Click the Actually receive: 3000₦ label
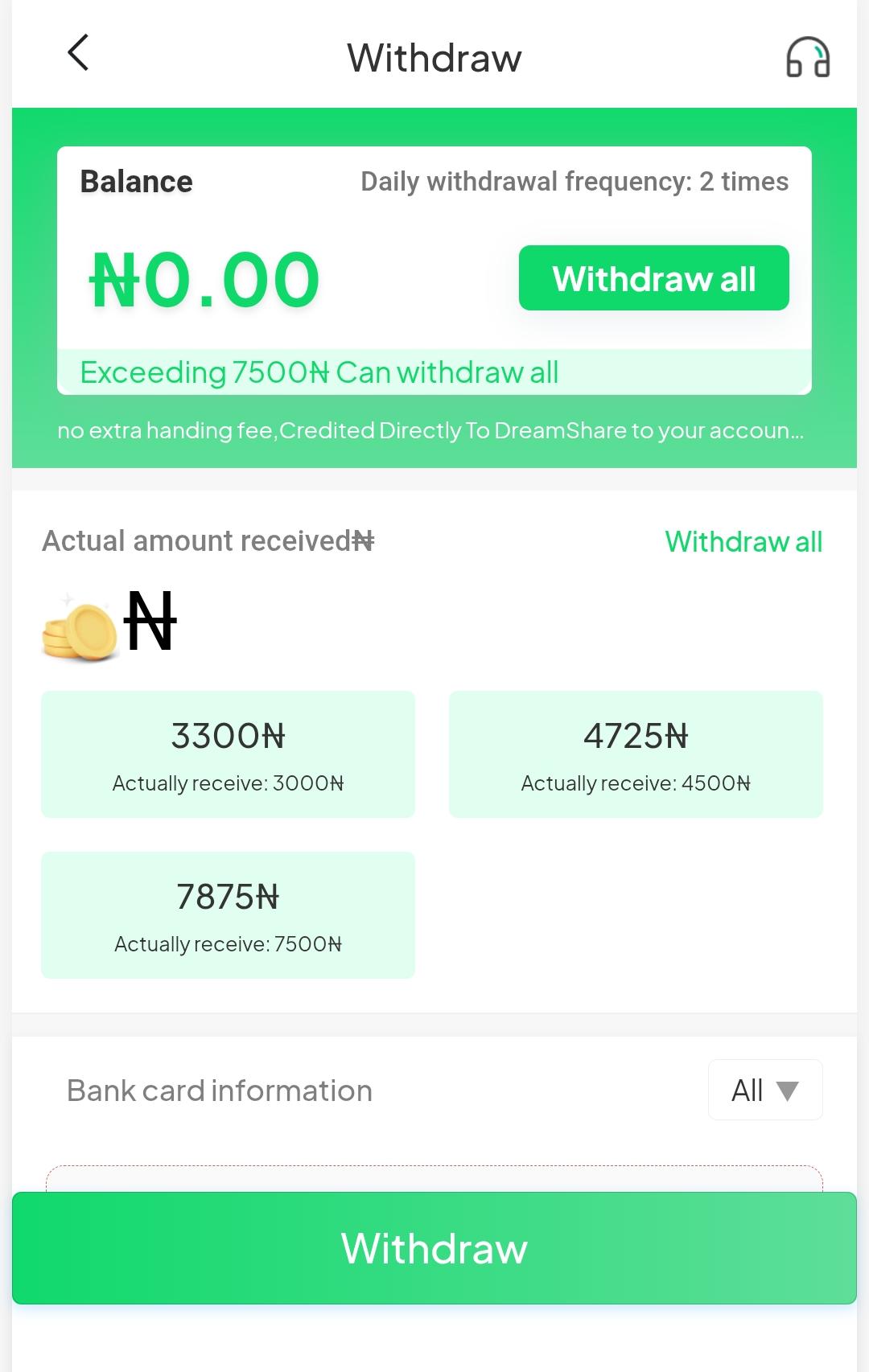This screenshot has height=1372, width=869. click(x=228, y=782)
